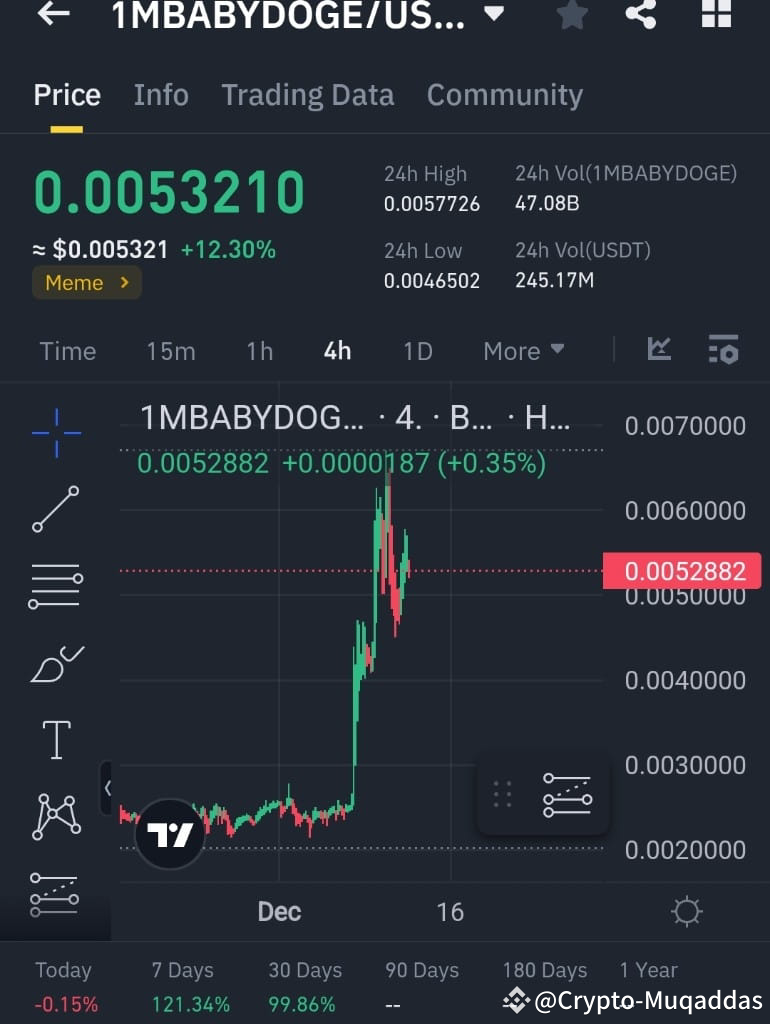Select the 4h timeframe

(337, 351)
